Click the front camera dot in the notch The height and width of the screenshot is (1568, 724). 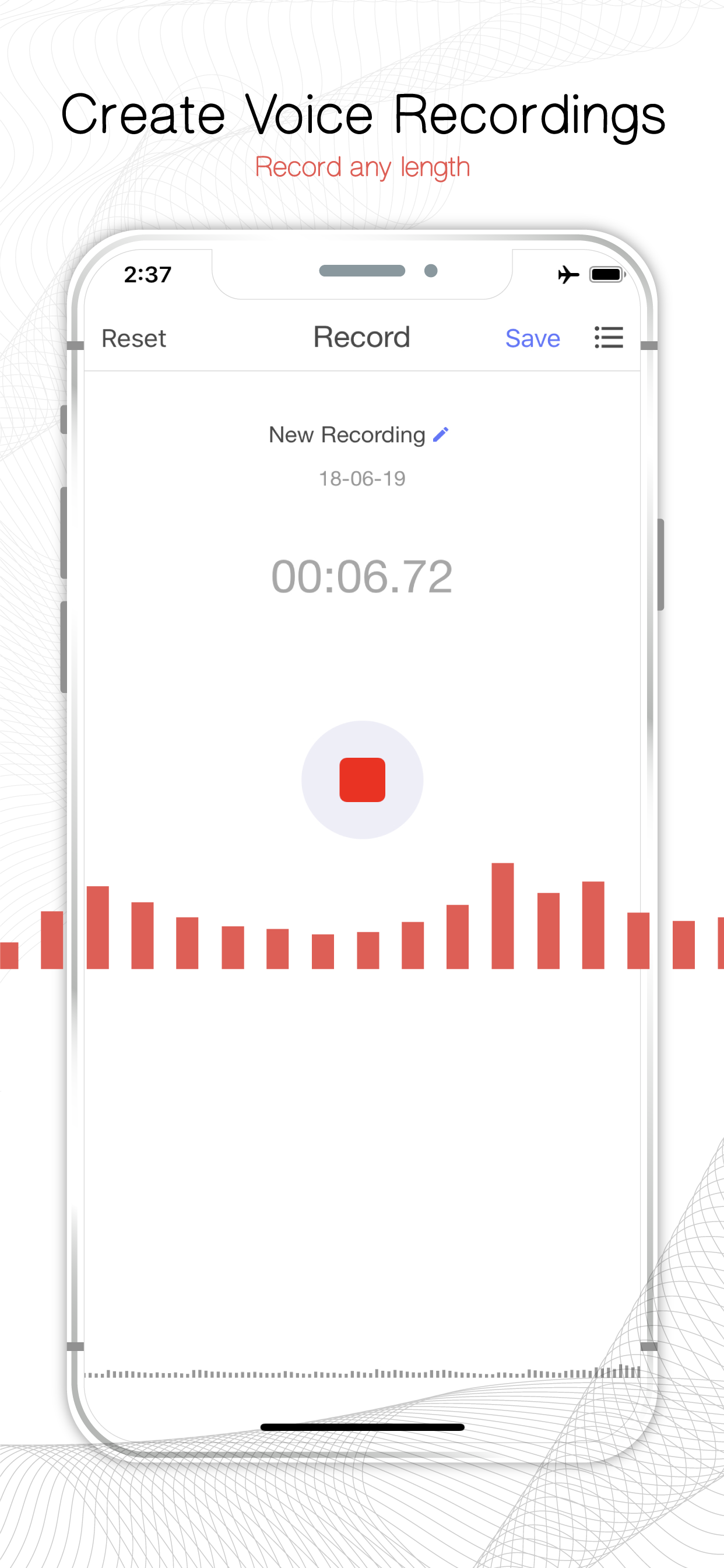pos(431,269)
